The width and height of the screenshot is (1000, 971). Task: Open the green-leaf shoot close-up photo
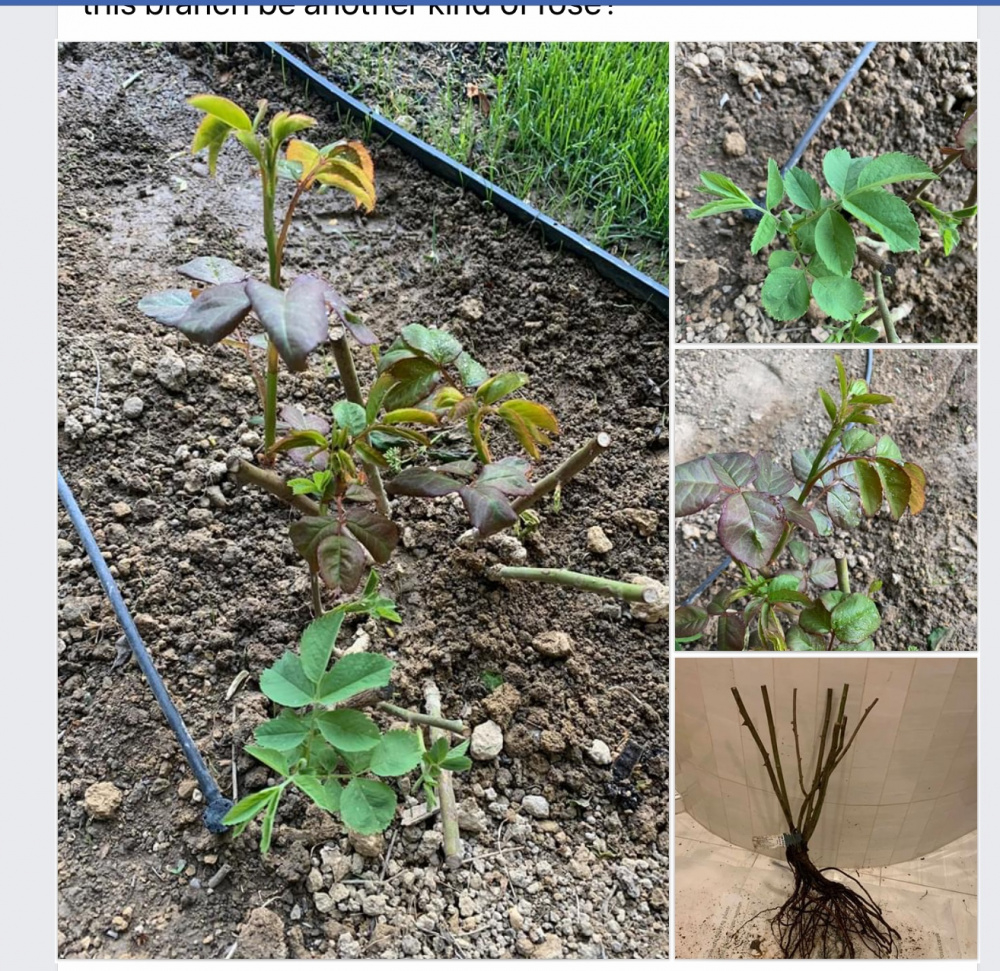click(x=825, y=192)
